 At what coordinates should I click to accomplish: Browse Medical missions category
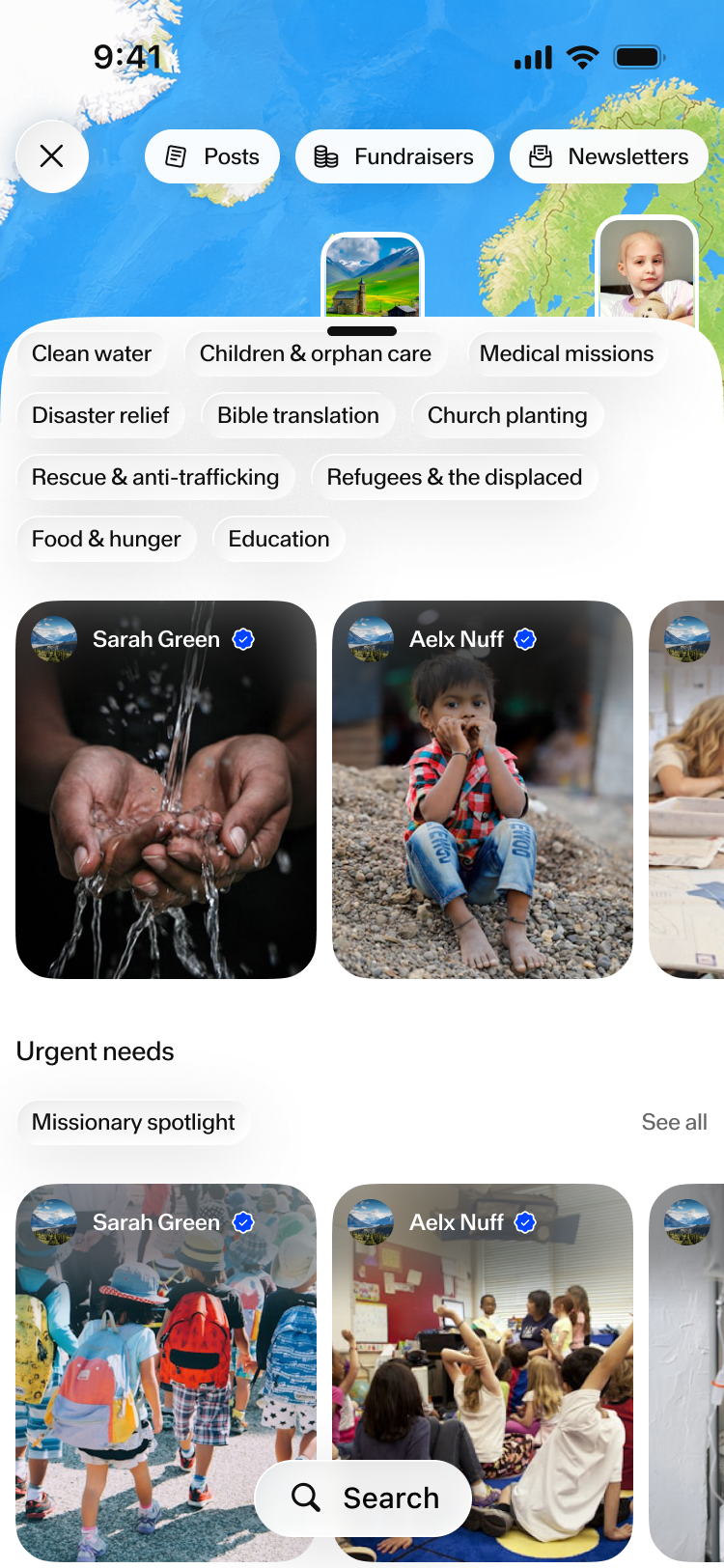(x=567, y=353)
